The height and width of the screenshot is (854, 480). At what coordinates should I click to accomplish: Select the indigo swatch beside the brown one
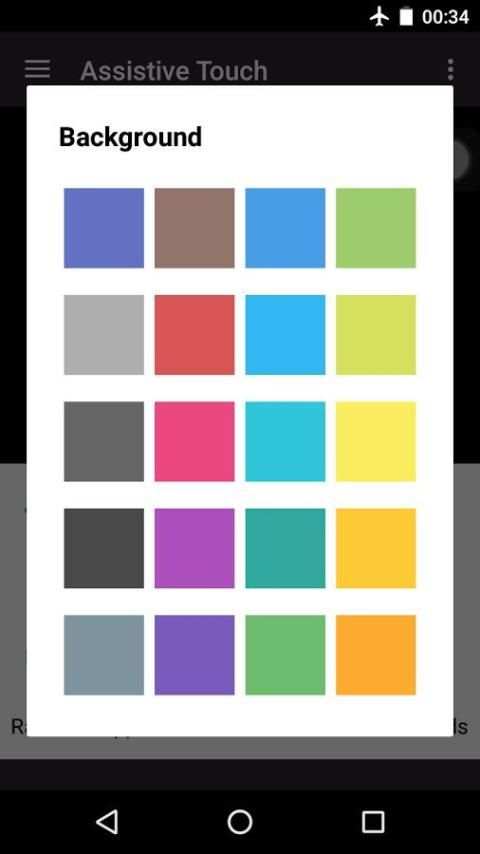(104, 228)
